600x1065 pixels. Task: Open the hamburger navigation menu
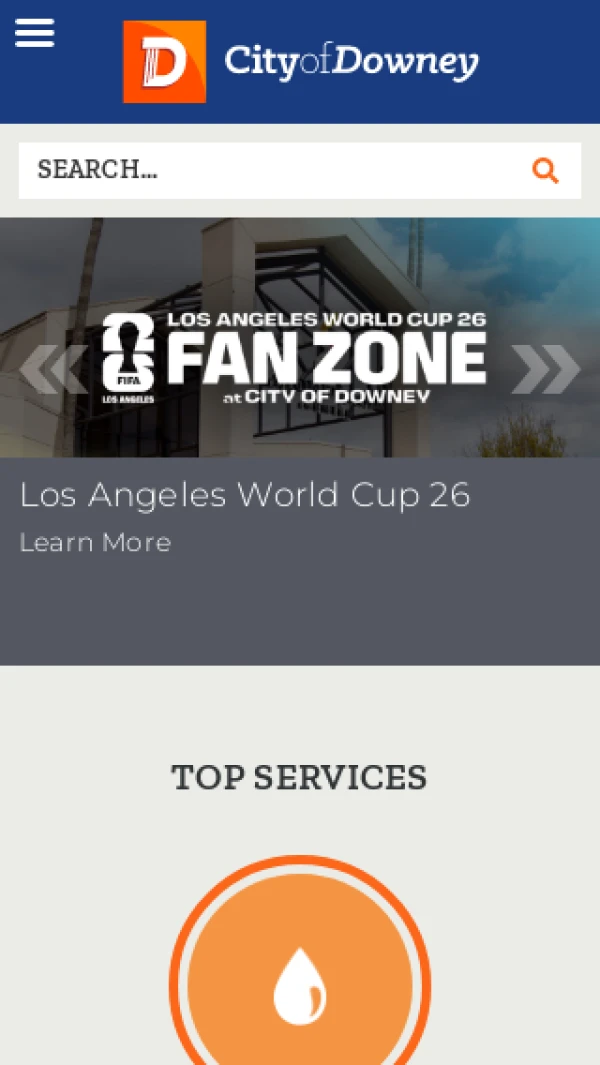click(x=34, y=34)
